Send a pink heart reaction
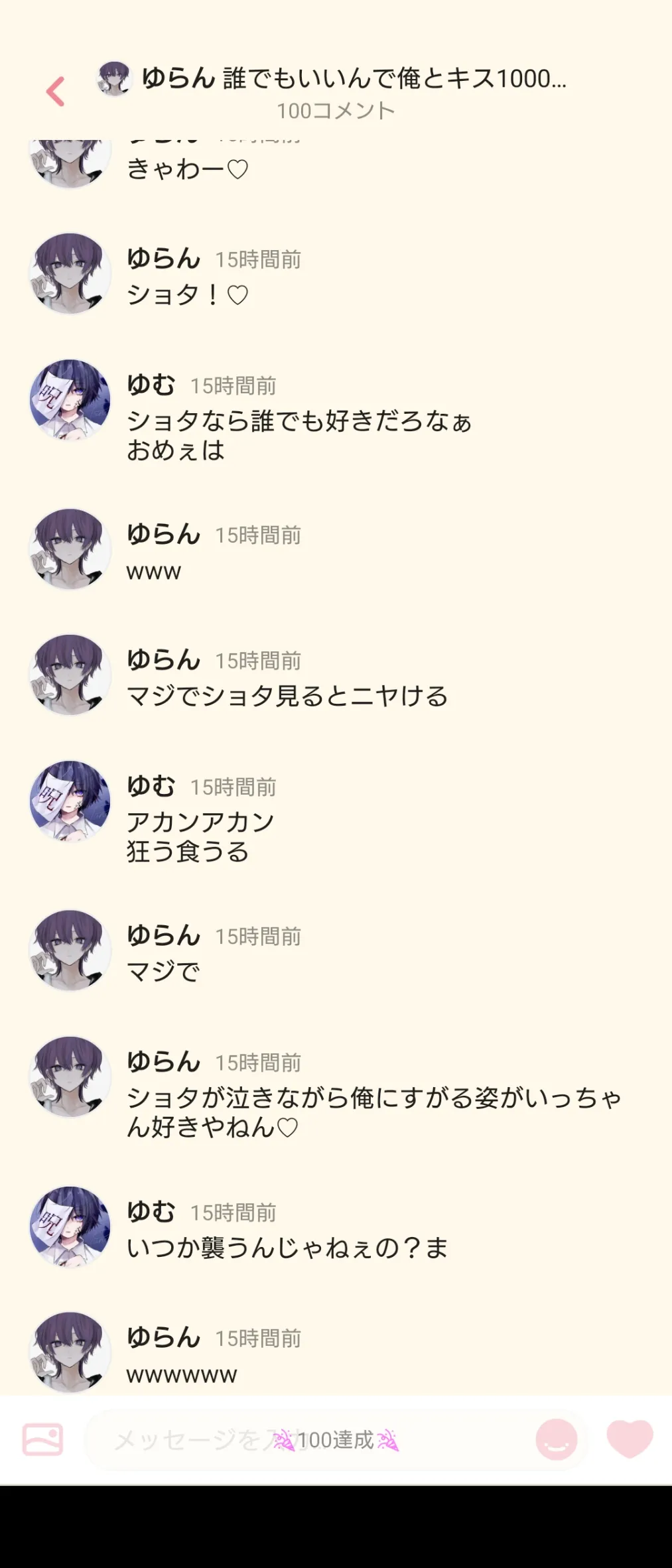The height and width of the screenshot is (1568, 672). [630, 1439]
